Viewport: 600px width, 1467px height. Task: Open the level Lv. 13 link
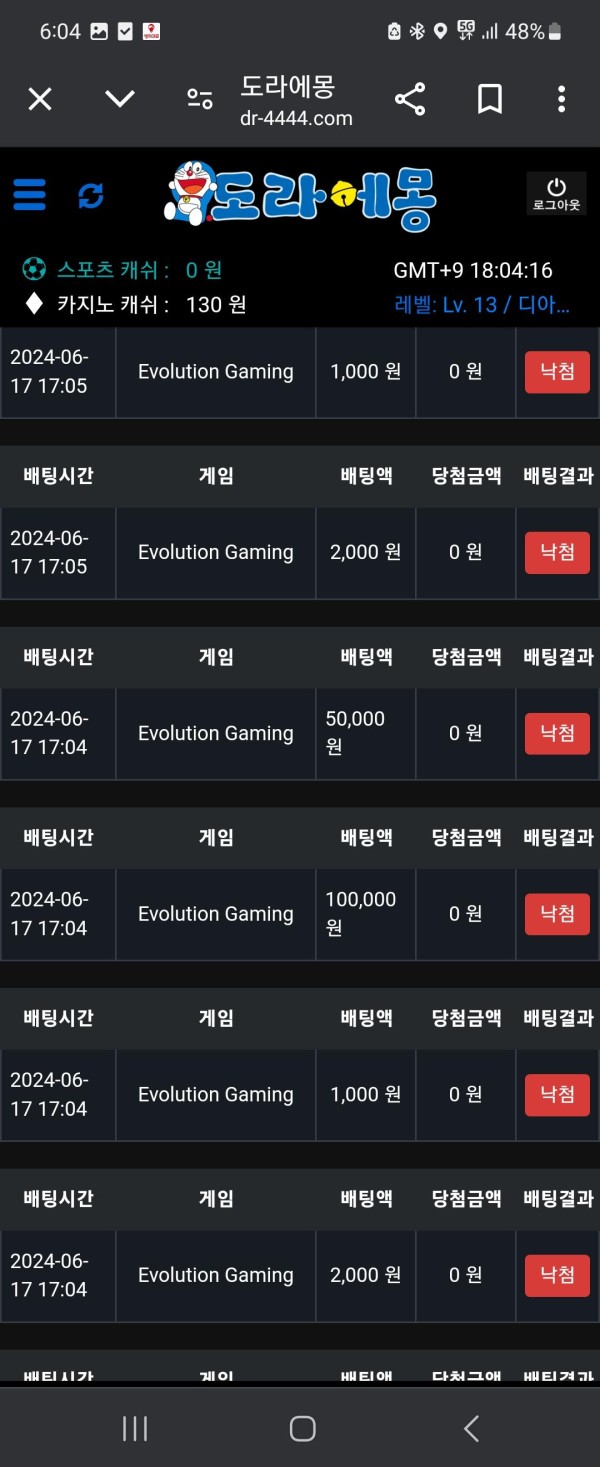482,304
